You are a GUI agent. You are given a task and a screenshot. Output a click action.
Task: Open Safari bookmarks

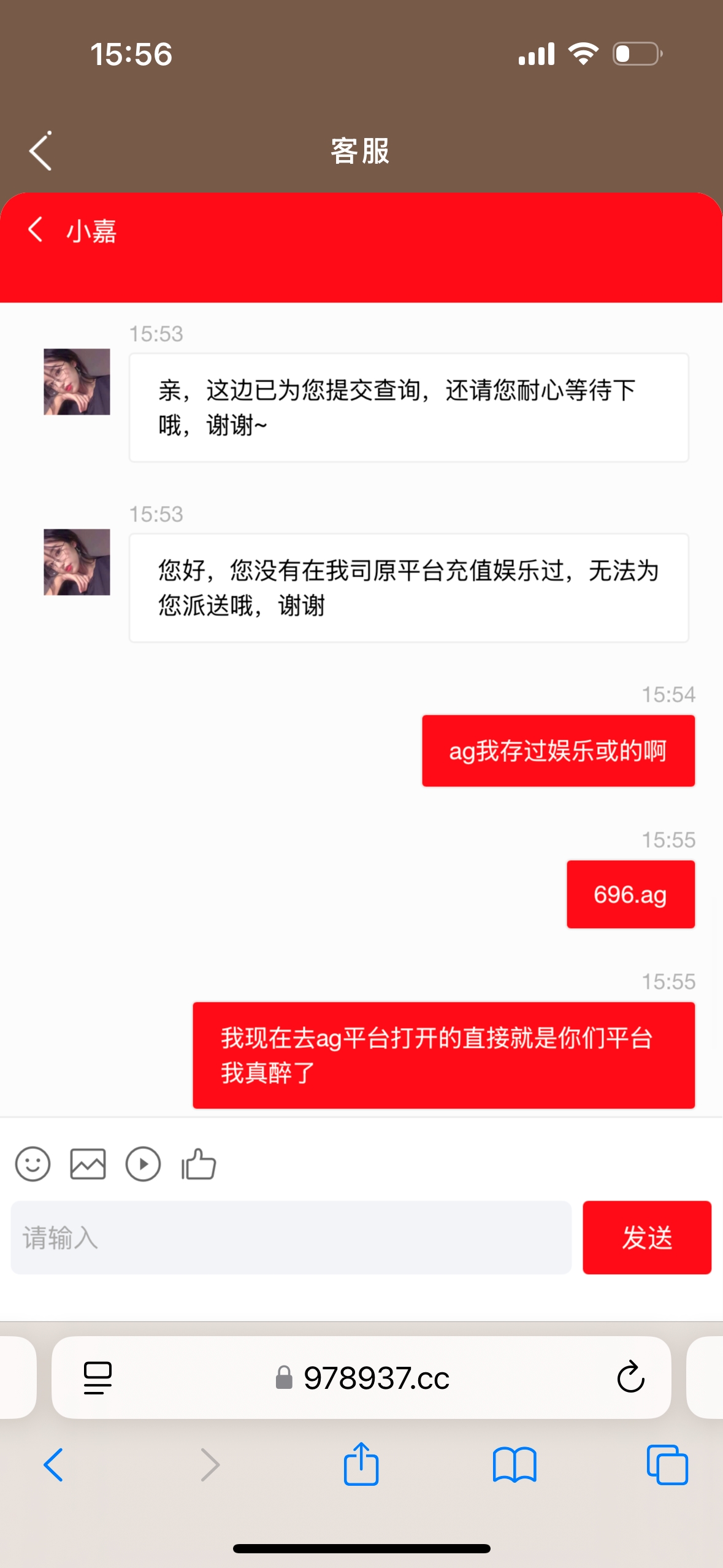(x=515, y=1465)
